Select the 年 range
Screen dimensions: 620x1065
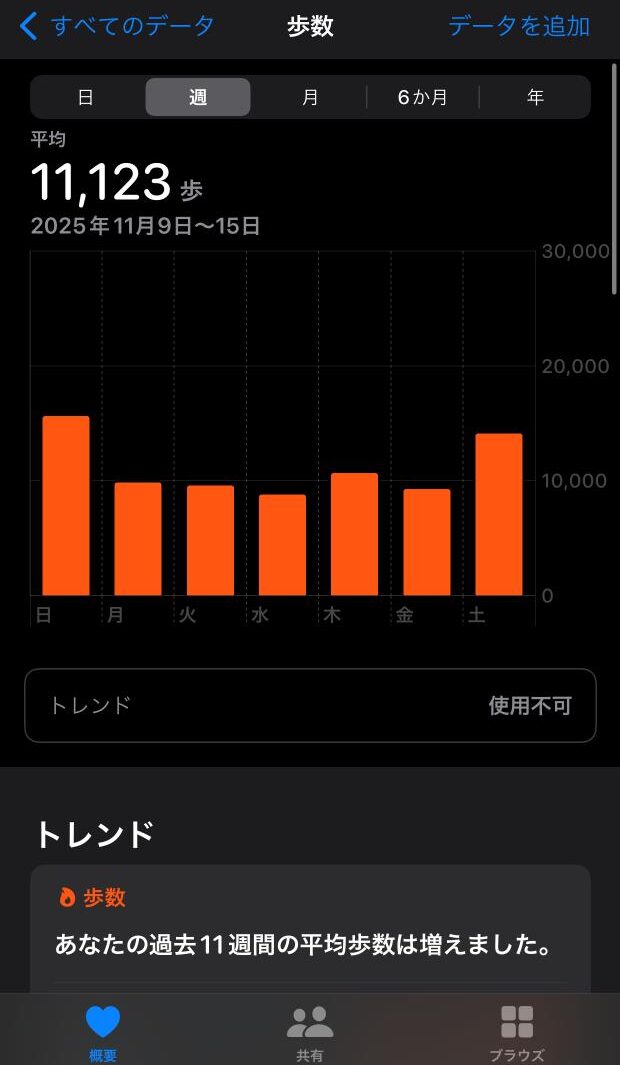[x=535, y=98]
